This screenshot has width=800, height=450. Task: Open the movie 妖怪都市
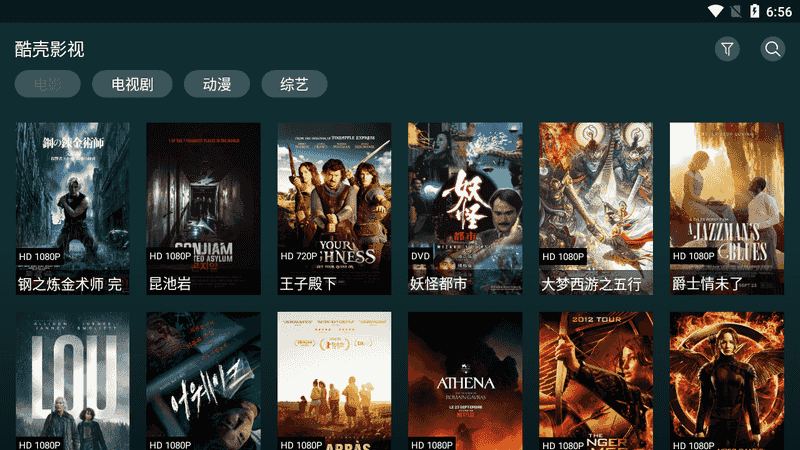[x=465, y=208]
